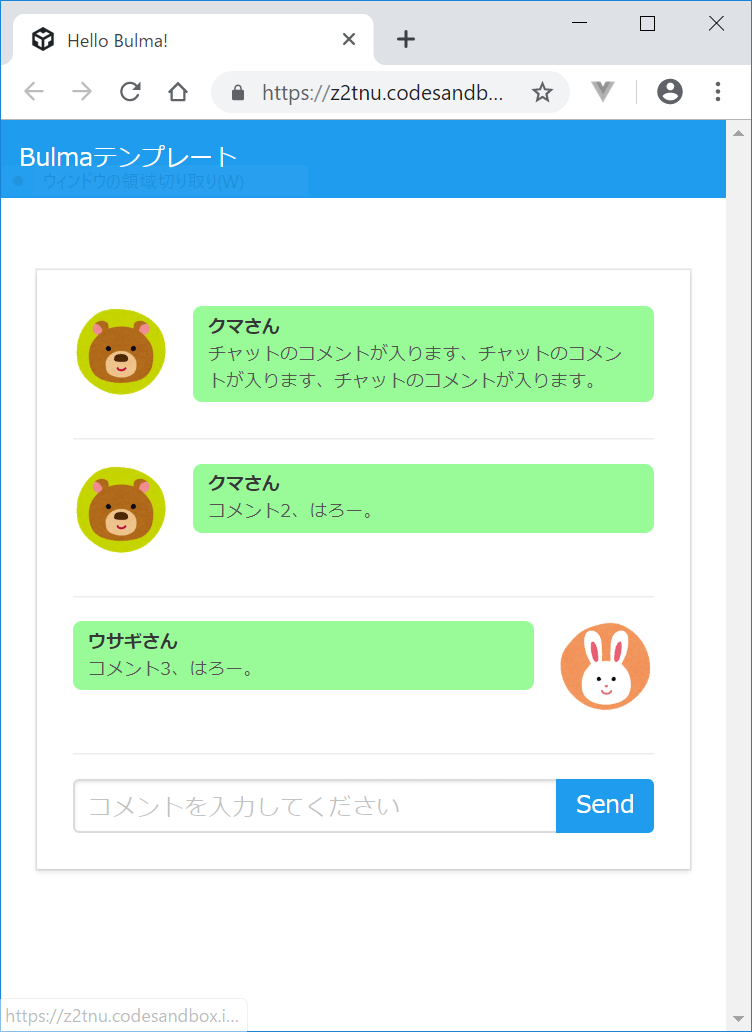
Task: Bookmark this page with the star
Action: [x=542, y=93]
